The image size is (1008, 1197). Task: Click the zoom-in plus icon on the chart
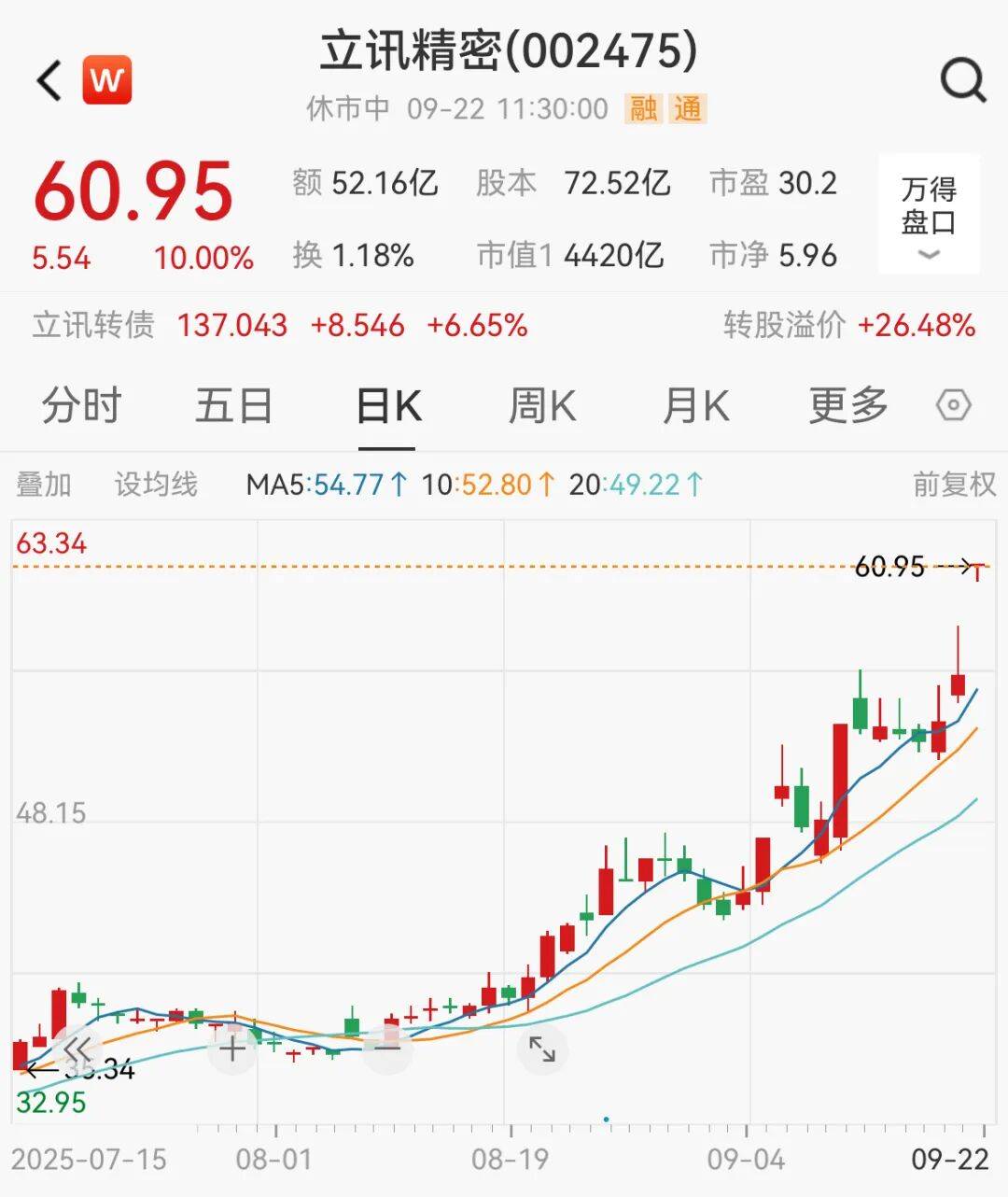pos(231,1049)
